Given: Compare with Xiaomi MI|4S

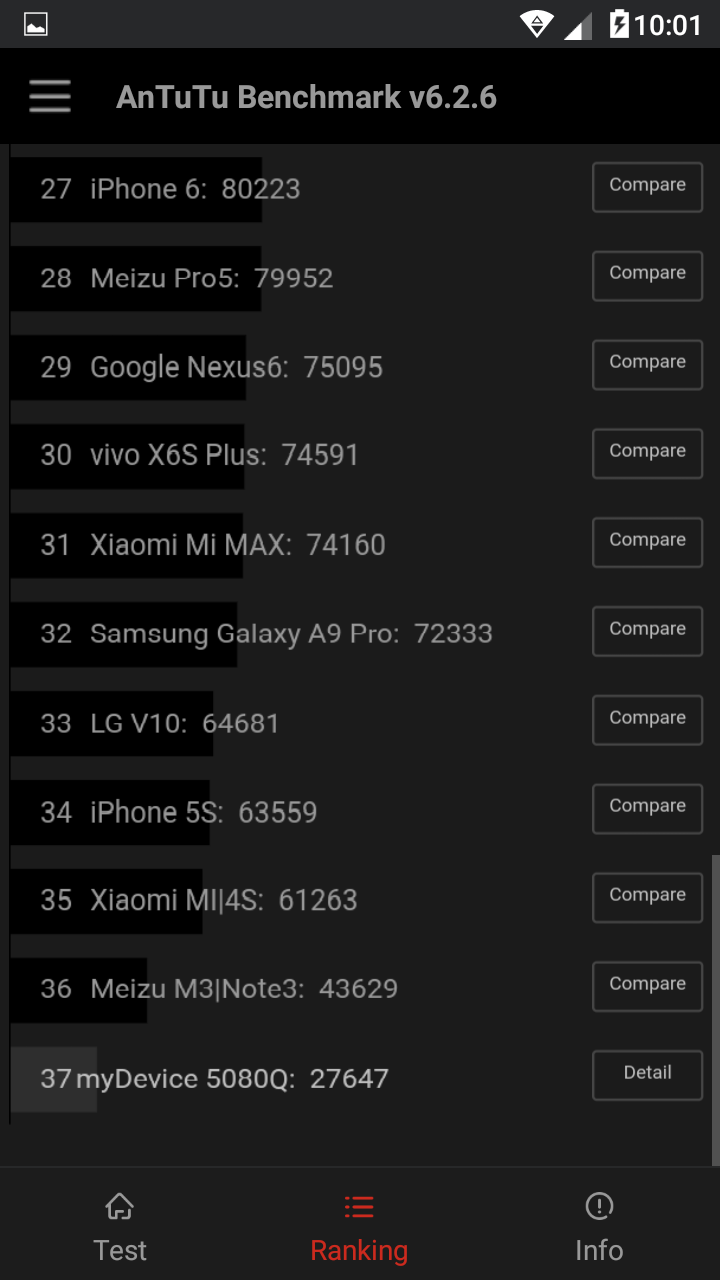Looking at the screenshot, I should pyautogui.click(x=647, y=897).
